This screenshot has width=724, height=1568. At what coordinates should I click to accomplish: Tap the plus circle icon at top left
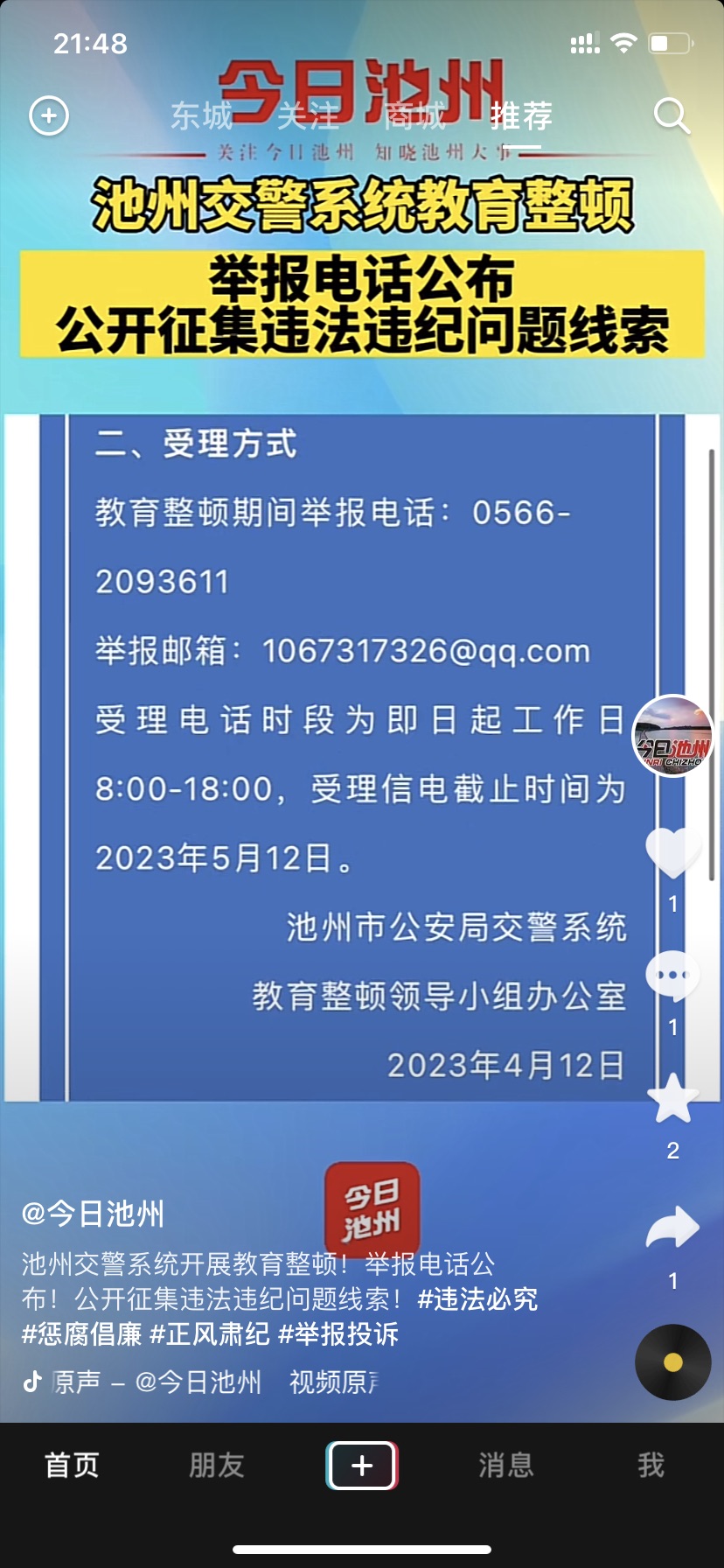point(49,115)
